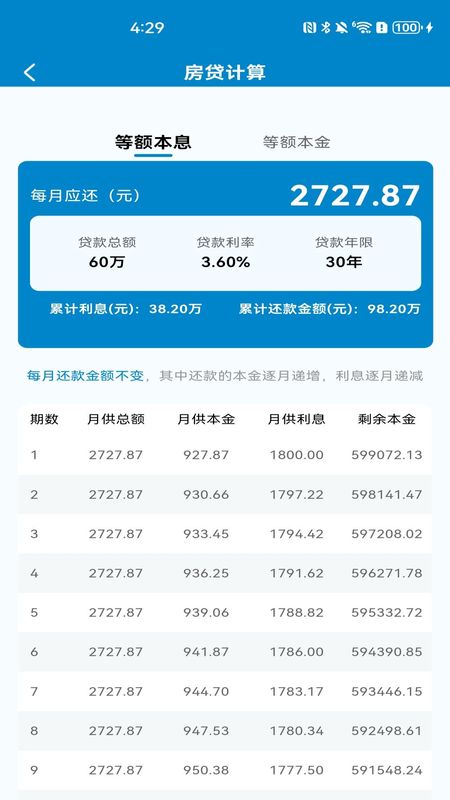The height and width of the screenshot is (800, 450).
Task: Go back from the 房贷计算 page
Action: 30,72
